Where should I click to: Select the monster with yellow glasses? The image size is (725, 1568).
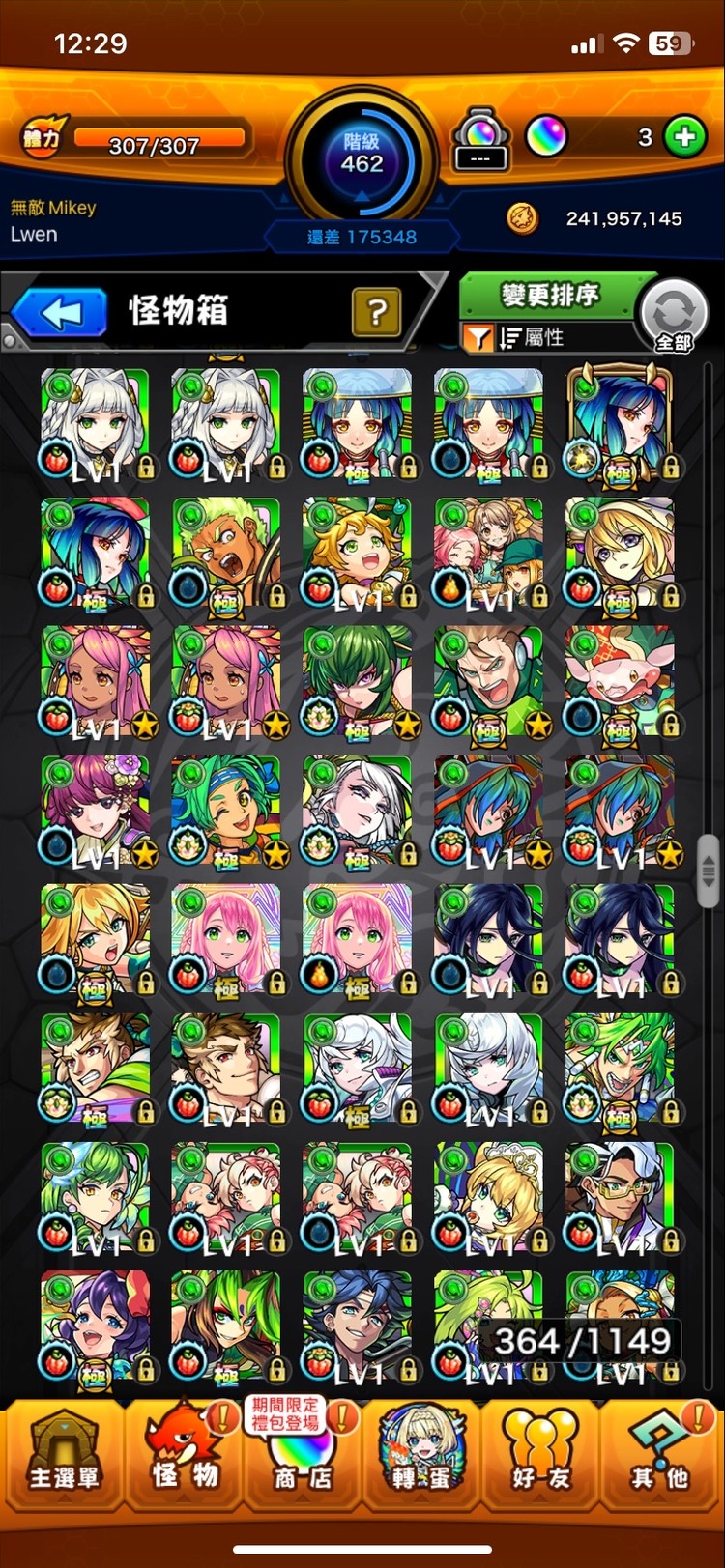620,1198
